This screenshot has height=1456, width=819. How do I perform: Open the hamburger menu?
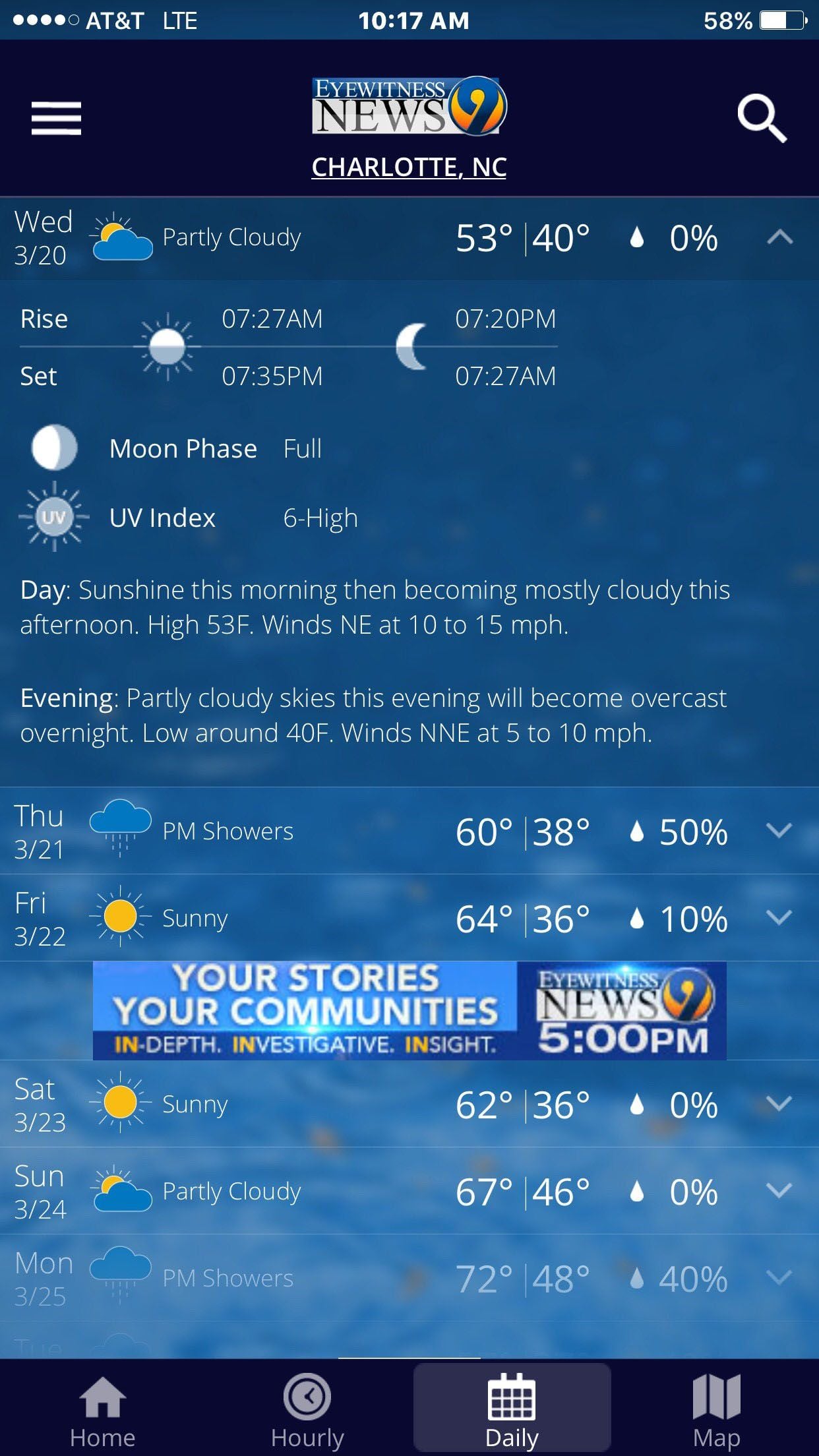coord(56,119)
